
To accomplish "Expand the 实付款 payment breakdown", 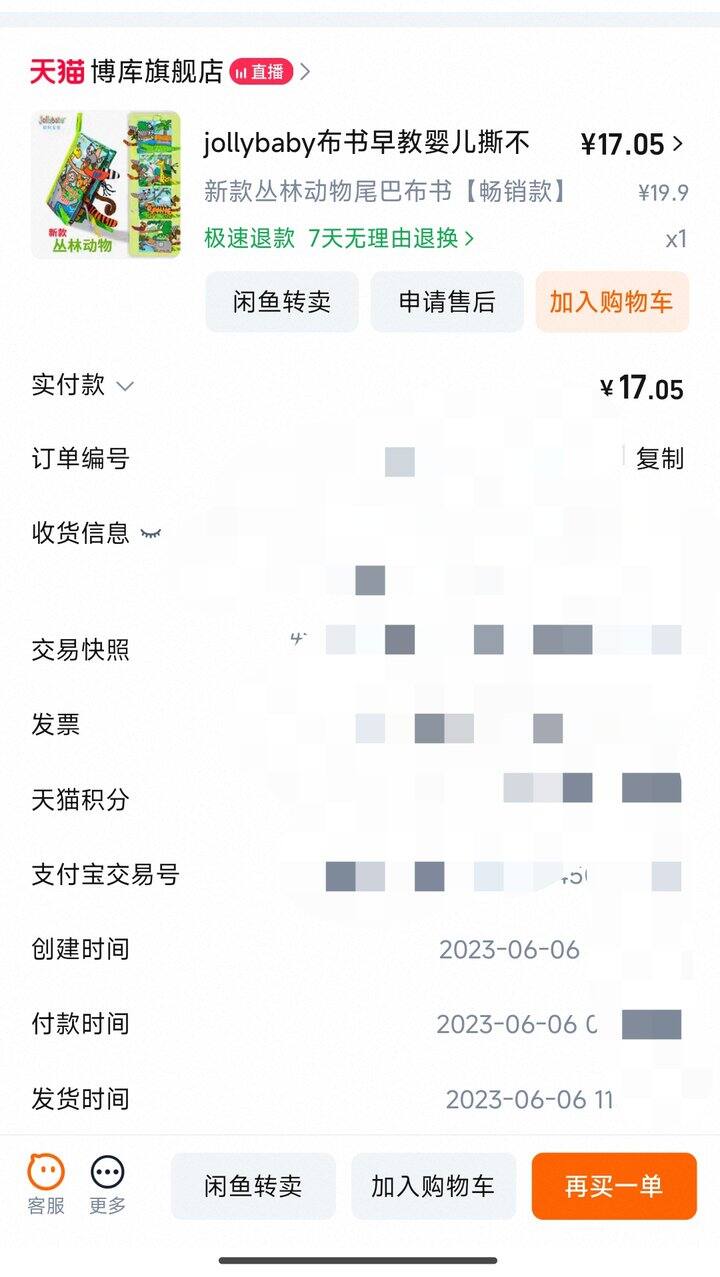I will [x=125, y=386].
